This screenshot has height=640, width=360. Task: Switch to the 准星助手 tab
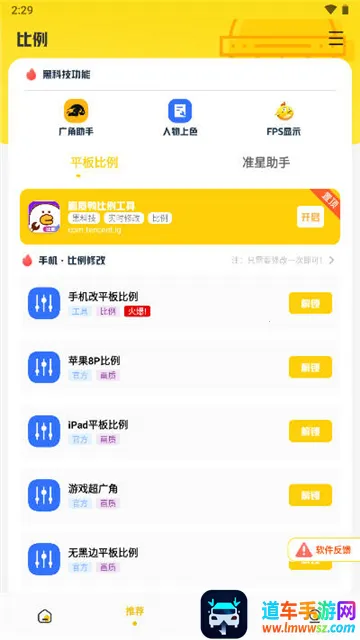tap(266, 162)
